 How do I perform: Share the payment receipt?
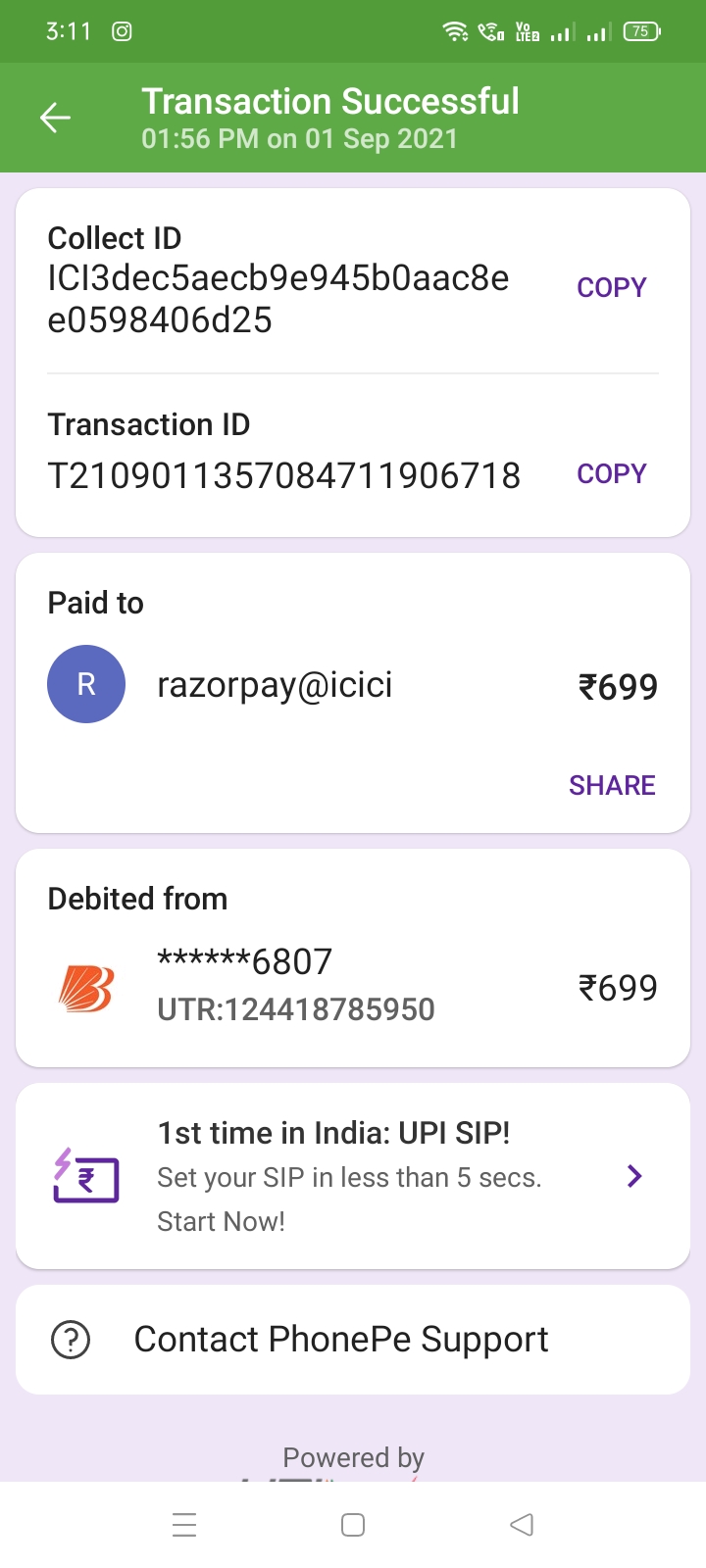point(612,785)
